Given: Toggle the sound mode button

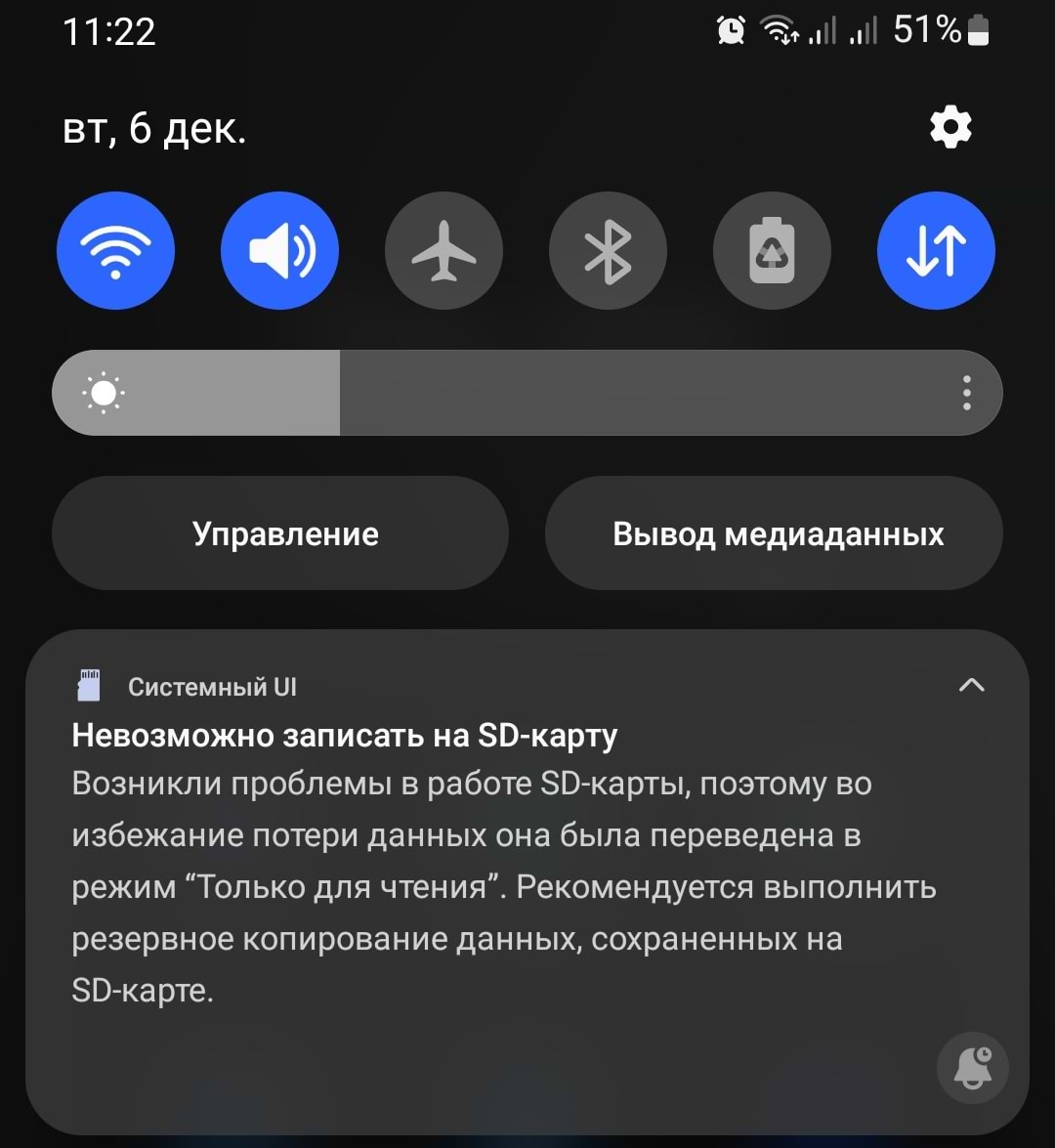Looking at the screenshot, I should point(280,251).
